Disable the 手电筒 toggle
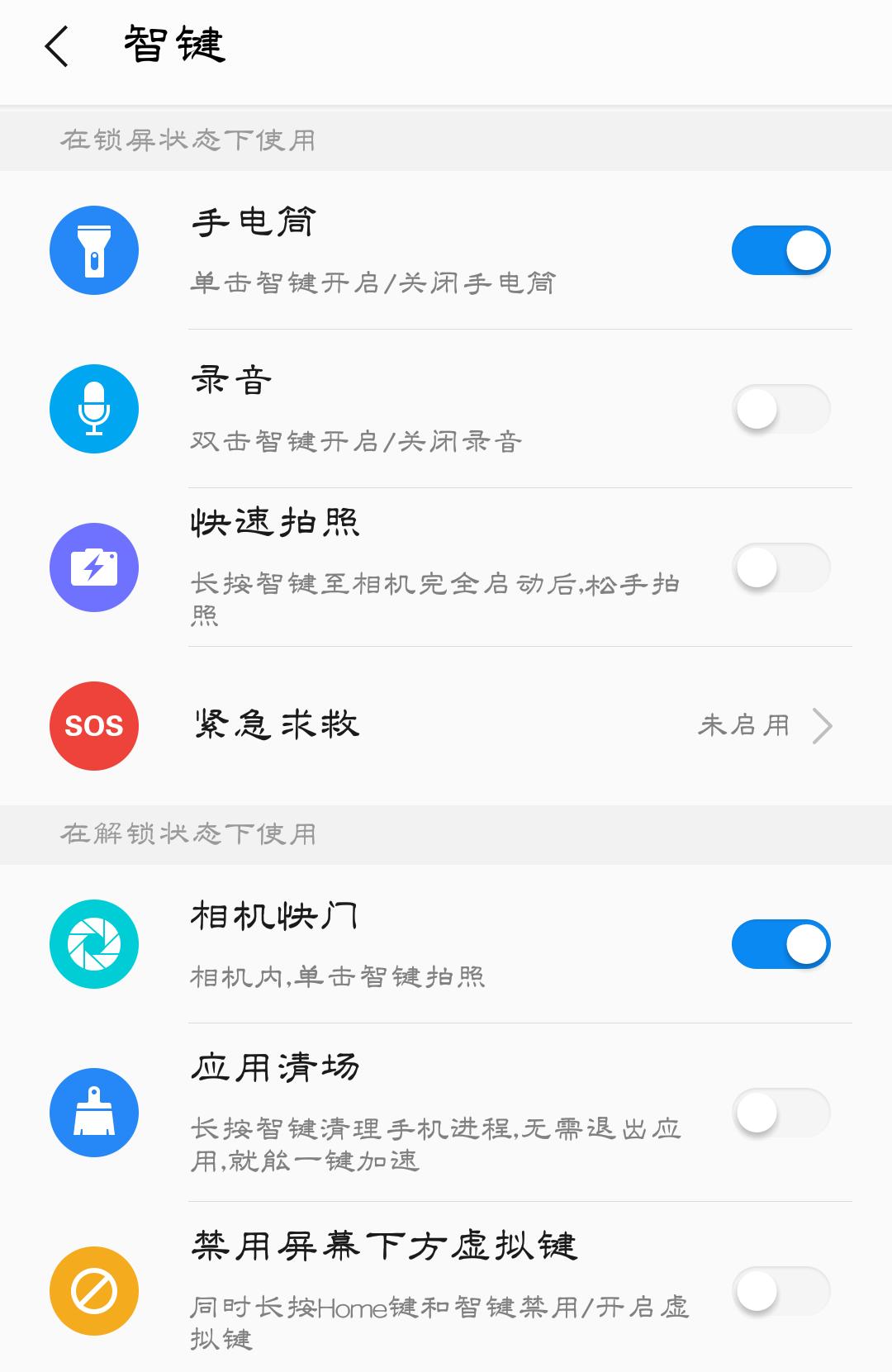This screenshot has height=1372, width=892. pos(780,249)
